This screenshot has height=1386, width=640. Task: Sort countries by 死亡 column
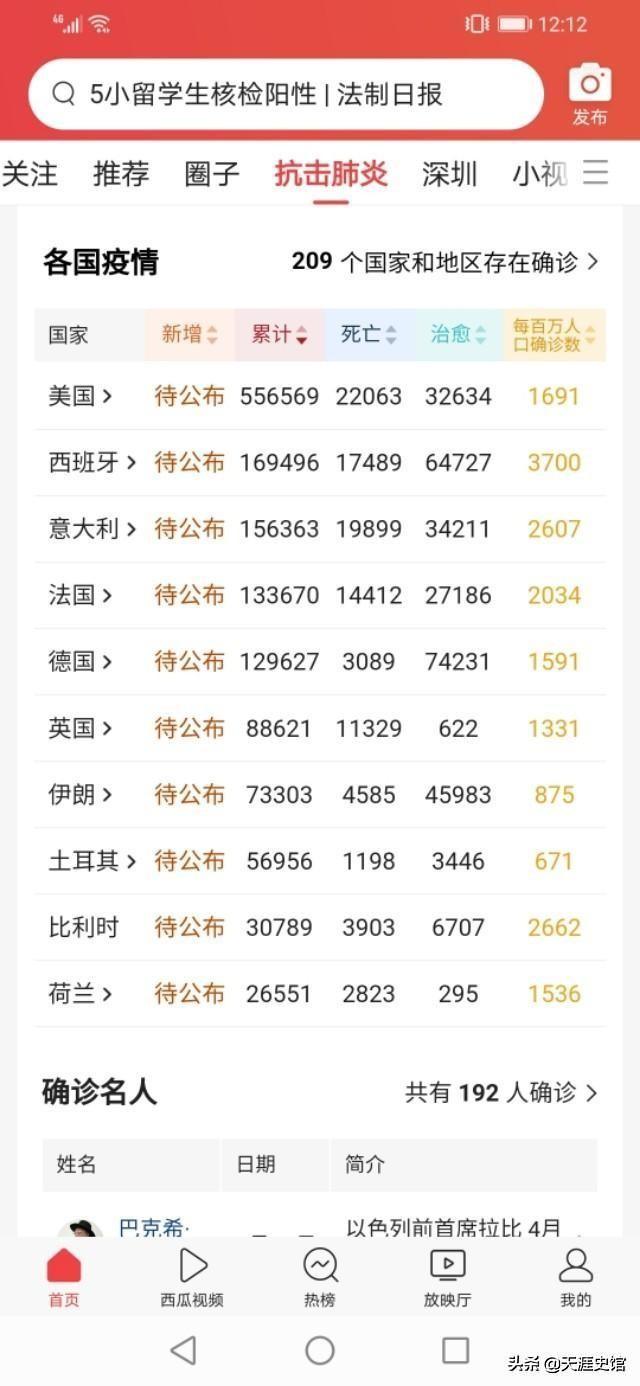tap(368, 334)
